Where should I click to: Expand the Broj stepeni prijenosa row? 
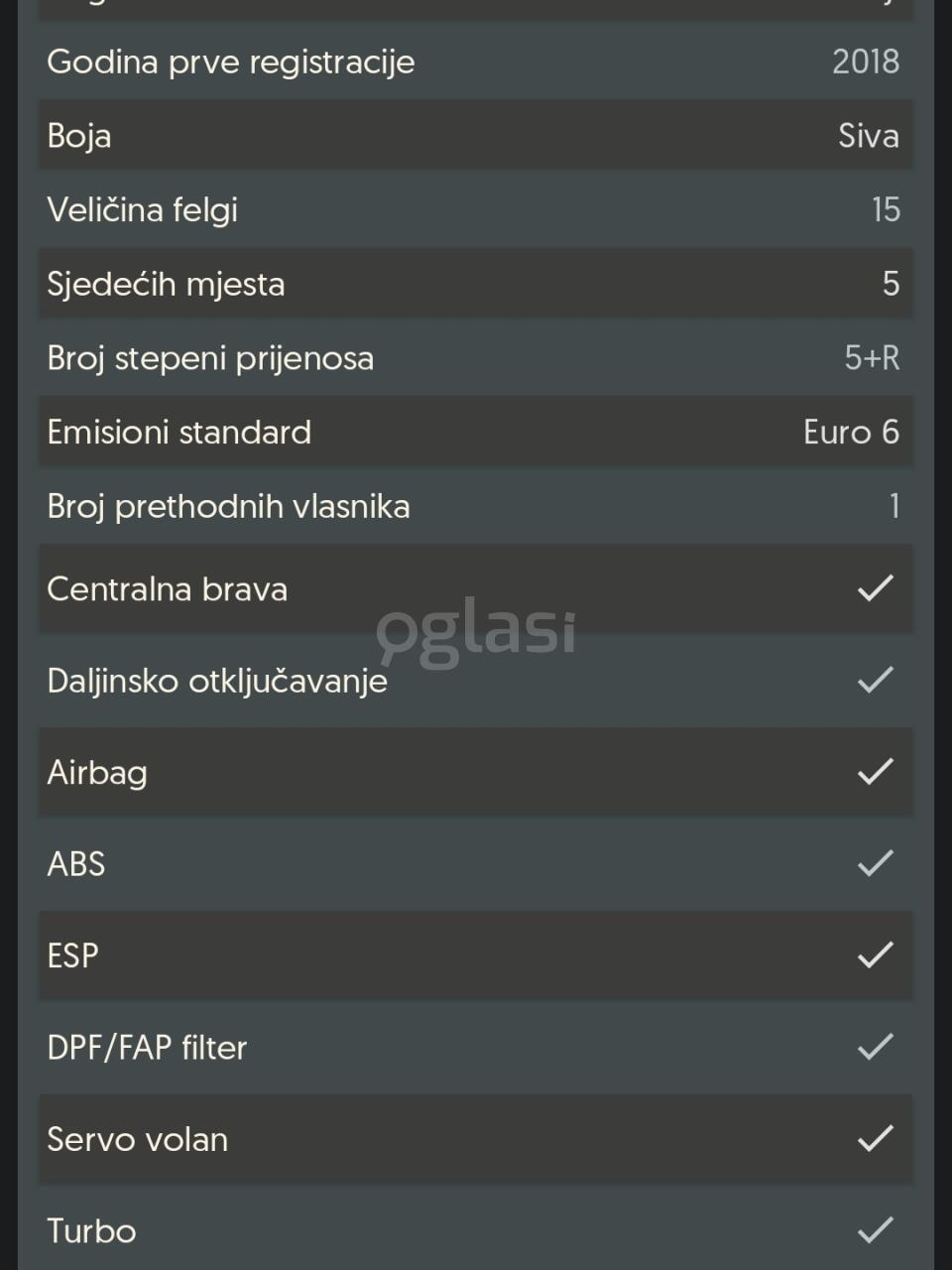476,358
